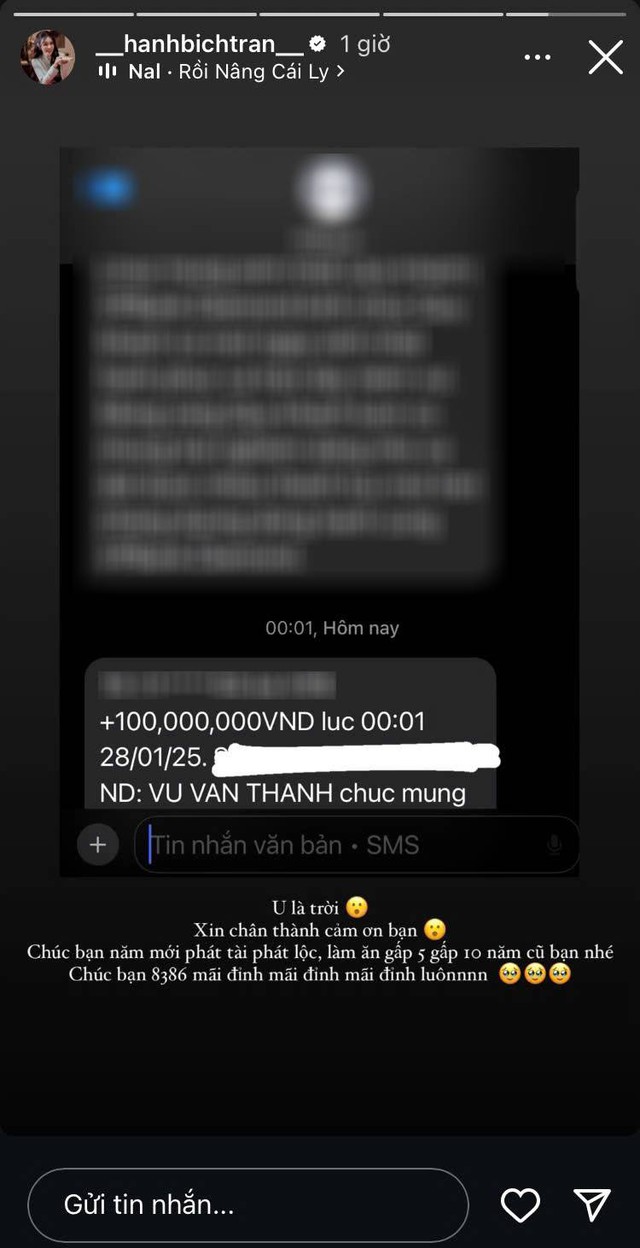Close the story viewer
This screenshot has height=1248, width=640.
click(x=605, y=57)
